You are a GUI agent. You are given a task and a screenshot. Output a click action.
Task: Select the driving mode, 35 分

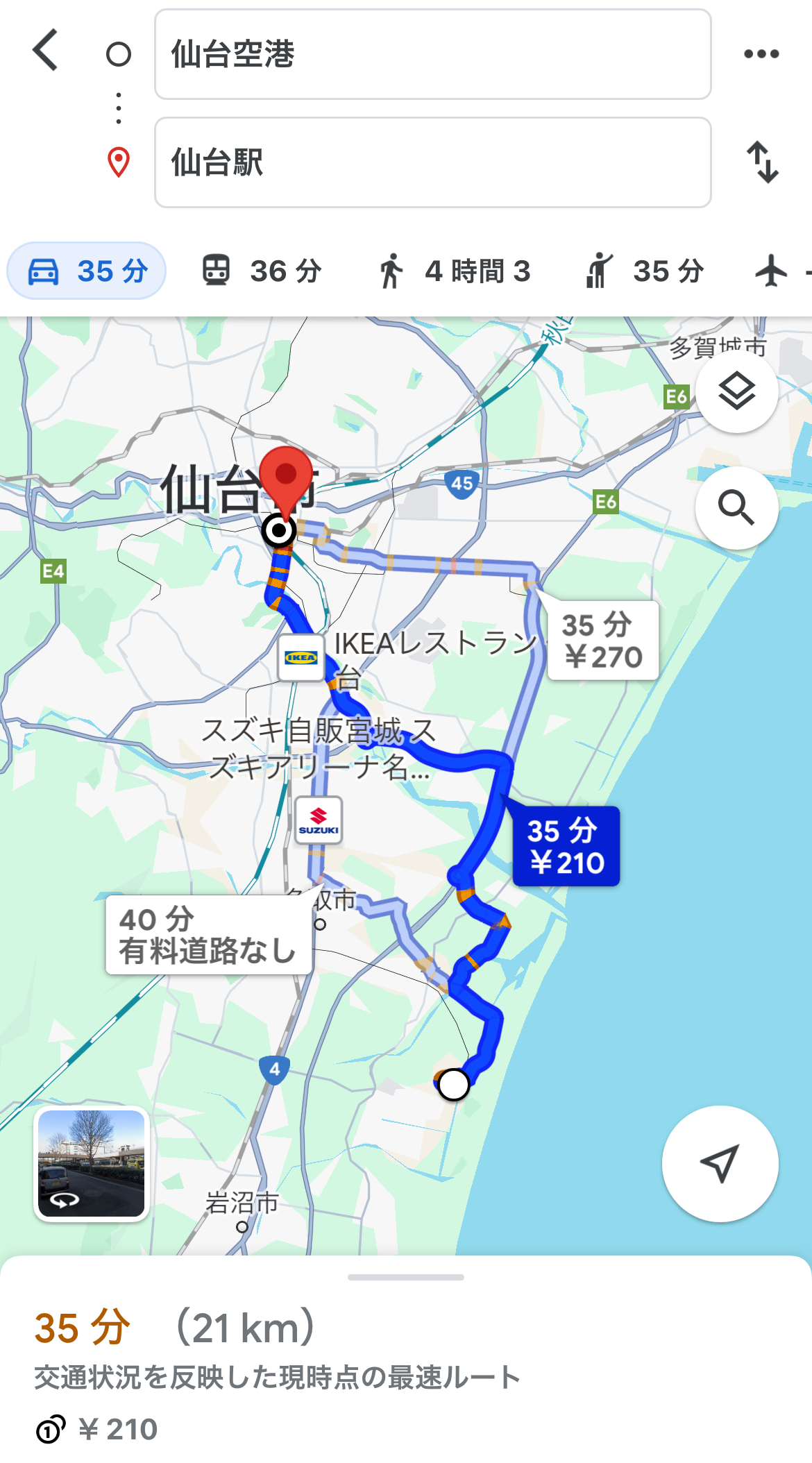pyautogui.click(x=87, y=271)
